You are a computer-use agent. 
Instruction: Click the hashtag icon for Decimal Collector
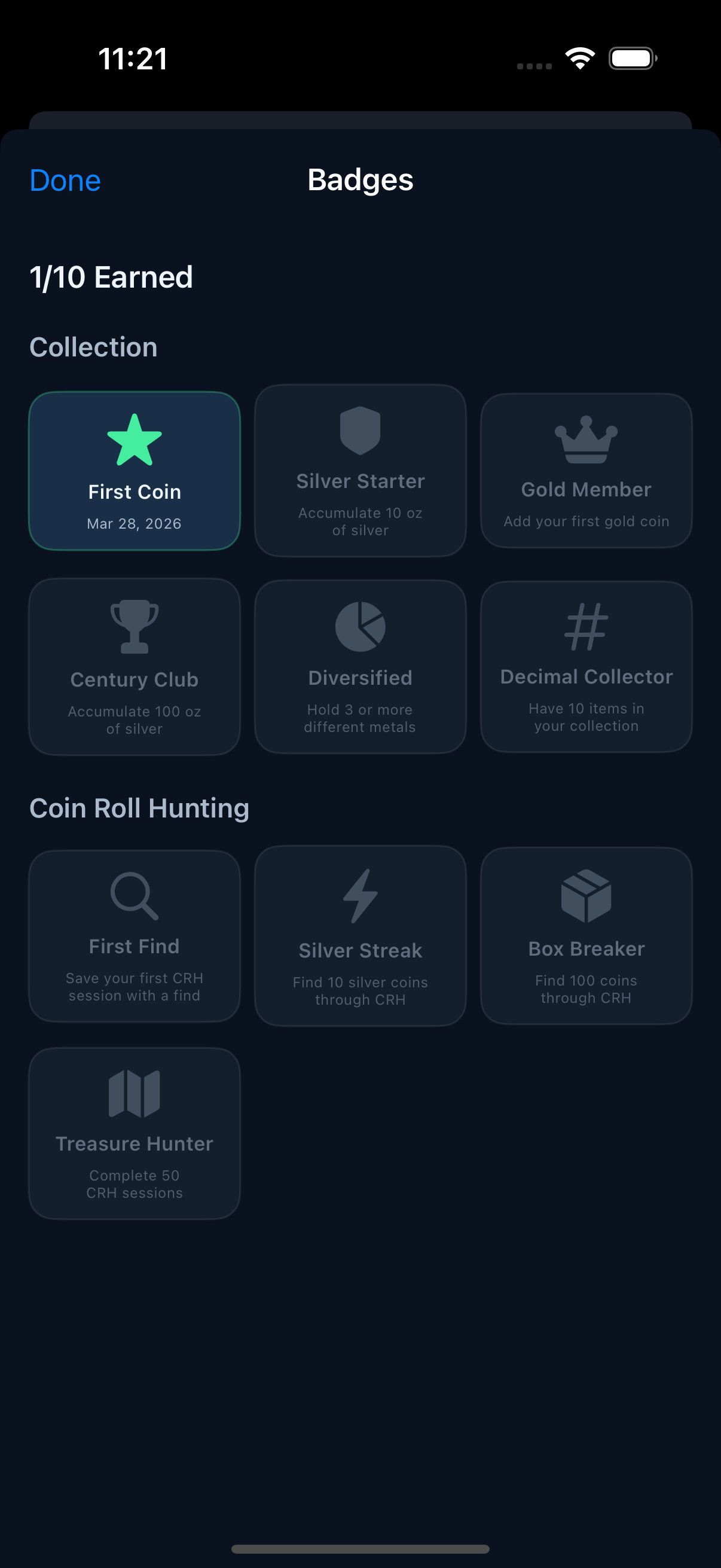click(x=585, y=627)
